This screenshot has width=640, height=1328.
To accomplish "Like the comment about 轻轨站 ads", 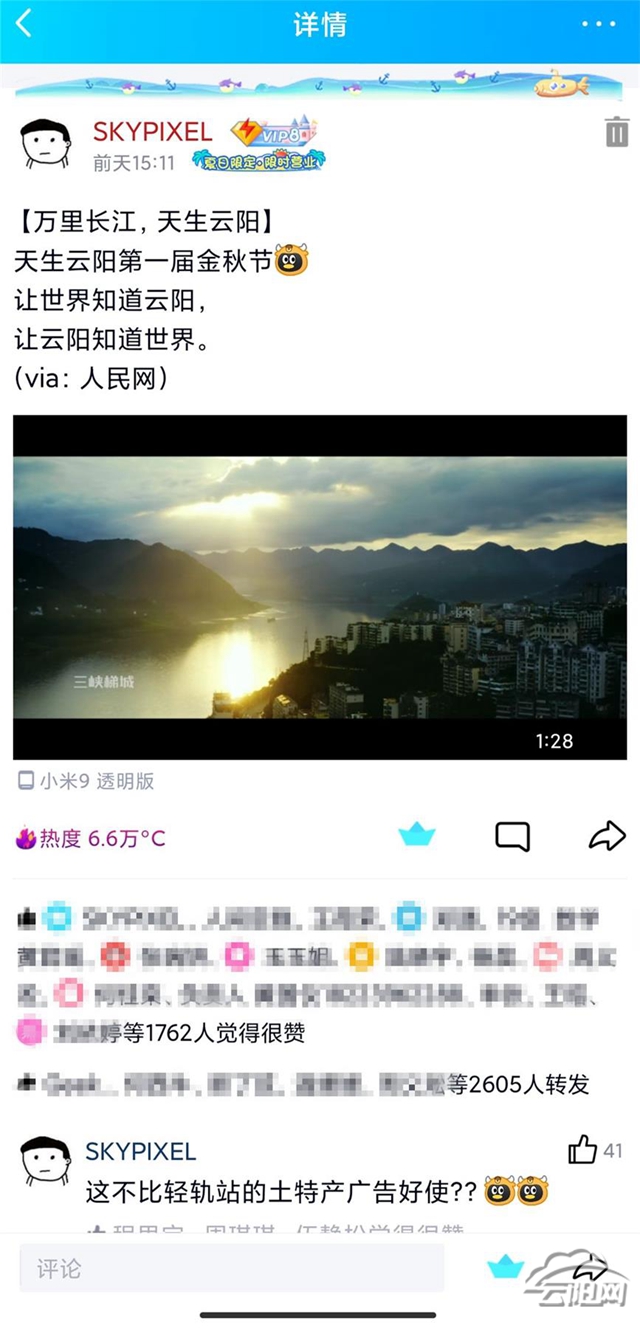I will point(583,1151).
